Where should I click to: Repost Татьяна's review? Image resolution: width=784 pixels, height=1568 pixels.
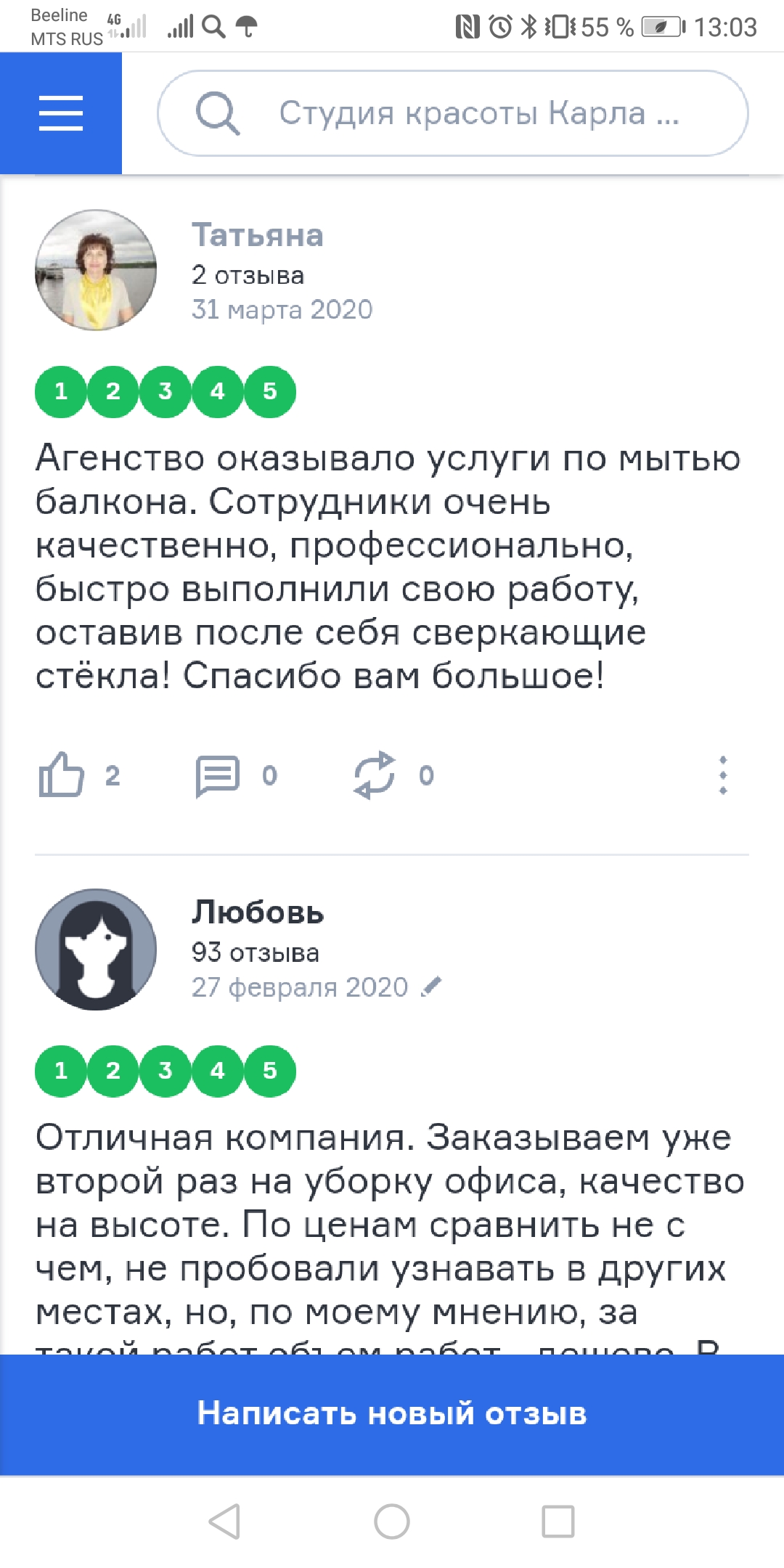[375, 775]
